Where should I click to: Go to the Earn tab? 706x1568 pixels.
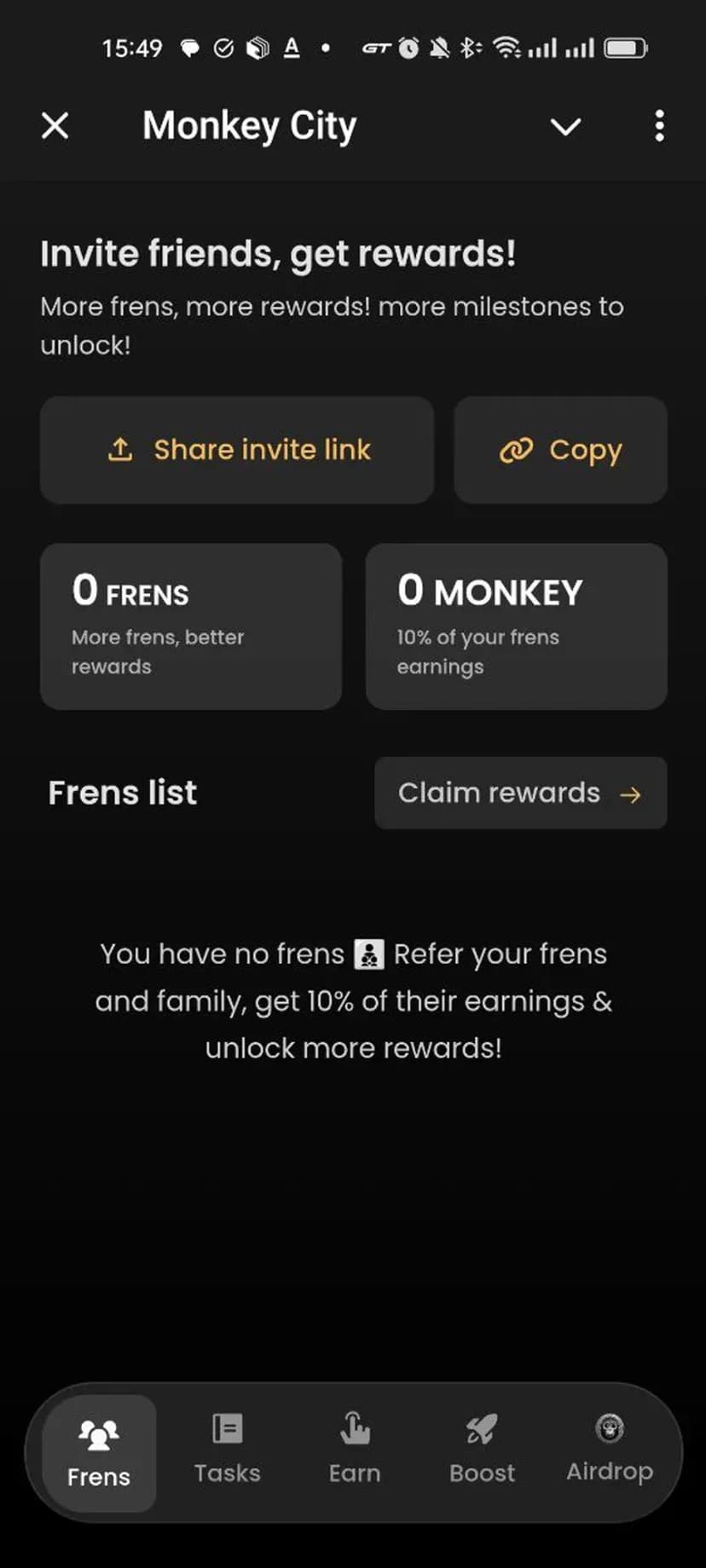point(355,1451)
